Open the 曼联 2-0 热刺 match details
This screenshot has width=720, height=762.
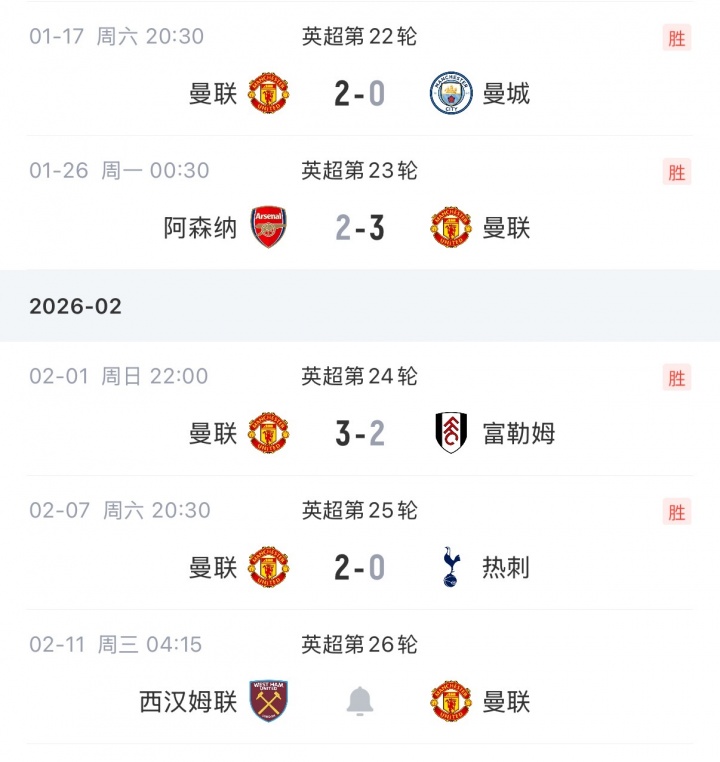tap(359, 568)
